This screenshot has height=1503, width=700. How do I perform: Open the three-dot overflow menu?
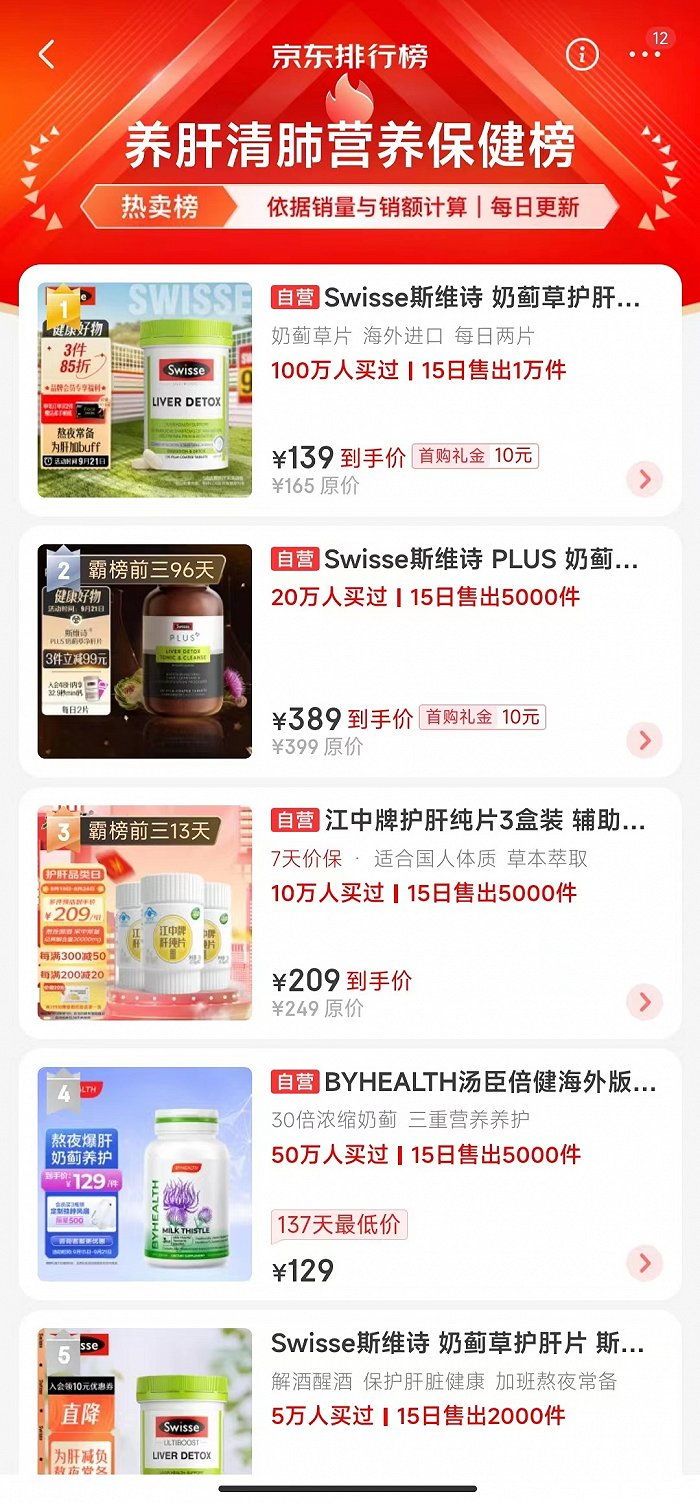[x=645, y=54]
